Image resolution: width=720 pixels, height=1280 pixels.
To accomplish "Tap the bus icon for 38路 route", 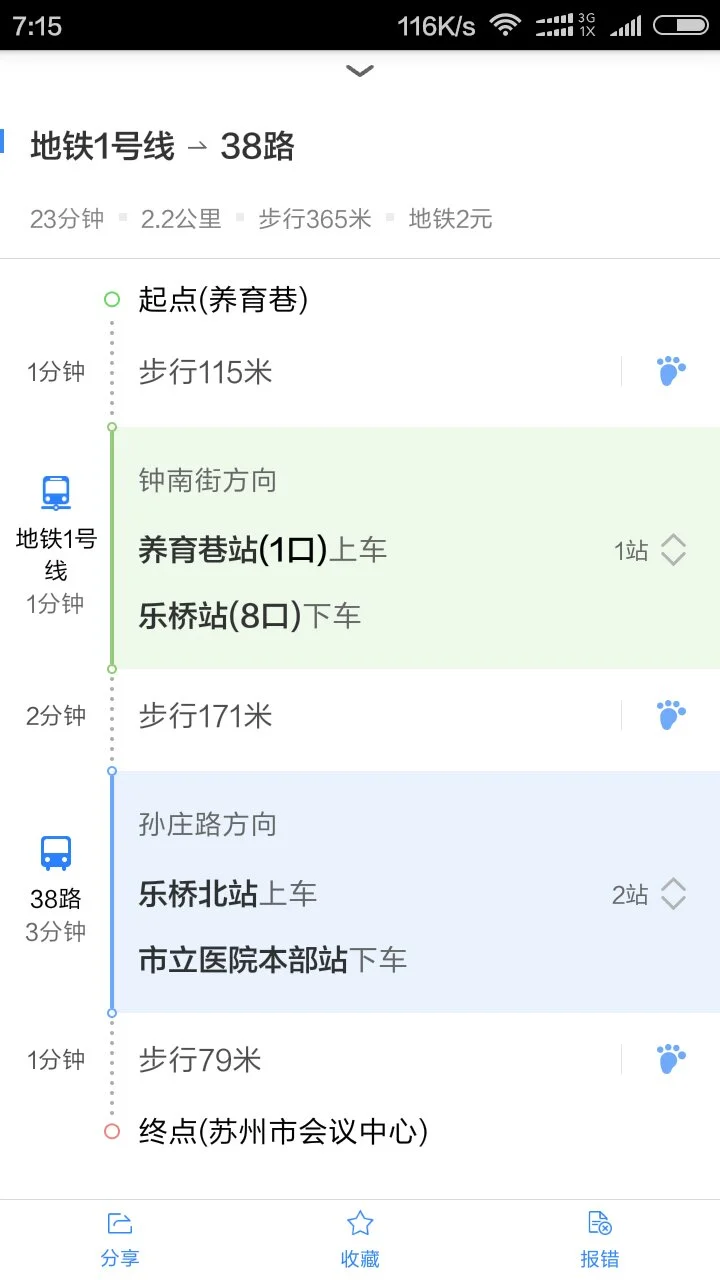I will coord(54,851).
